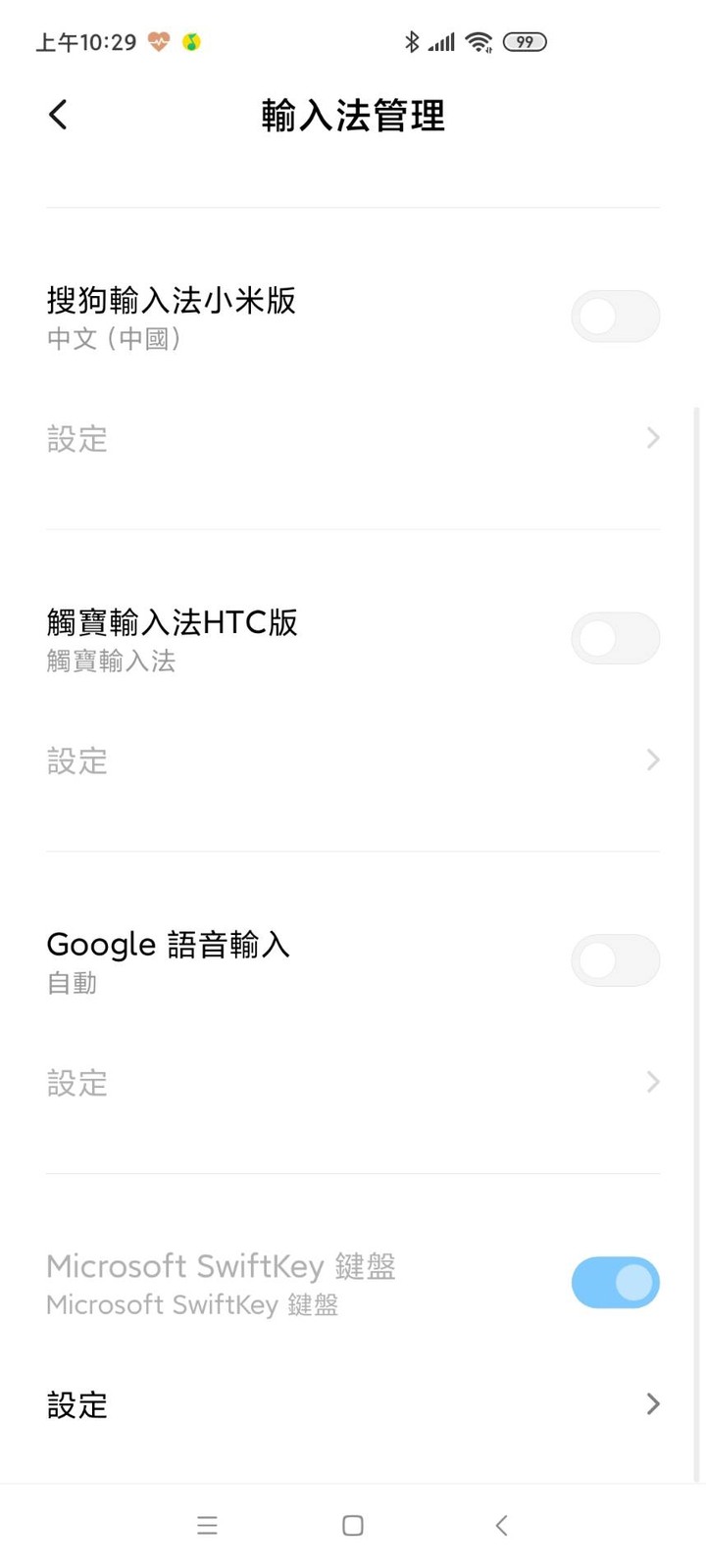Open 設定 under Microsoft SwiftKey 鍵盤
This screenshot has height=1568, width=706.
[x=353, y=1404]
